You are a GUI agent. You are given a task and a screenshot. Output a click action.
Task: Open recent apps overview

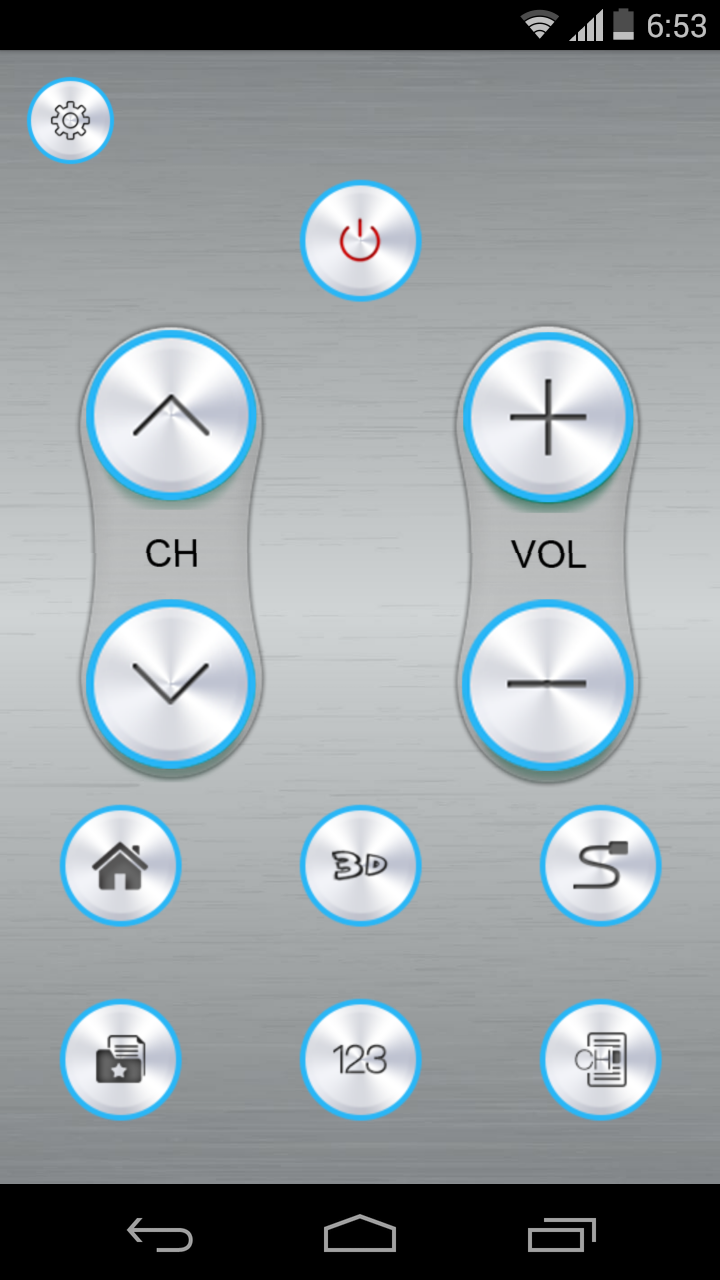coord(561,1235)
